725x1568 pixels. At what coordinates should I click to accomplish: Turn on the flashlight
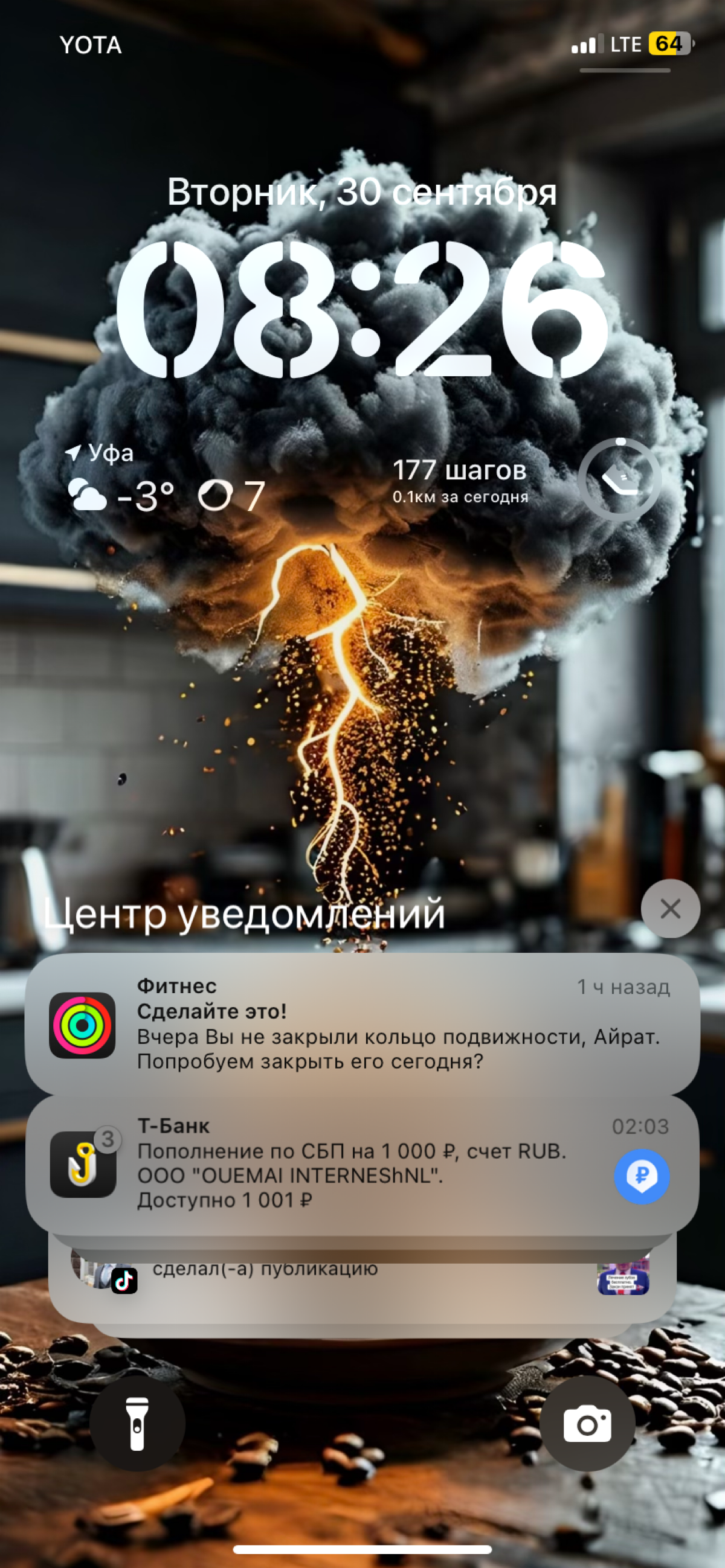tap(137, 1424)
